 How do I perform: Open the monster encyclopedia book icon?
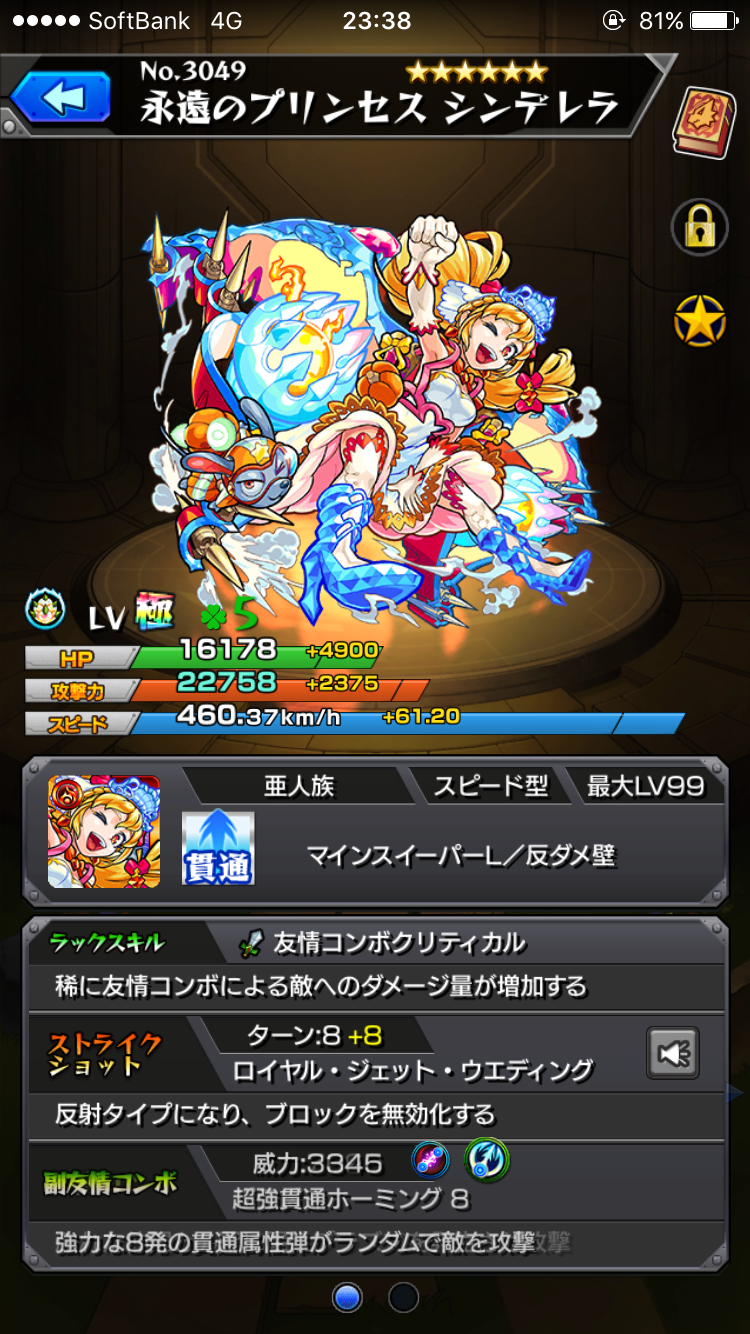tap(703, 122)
